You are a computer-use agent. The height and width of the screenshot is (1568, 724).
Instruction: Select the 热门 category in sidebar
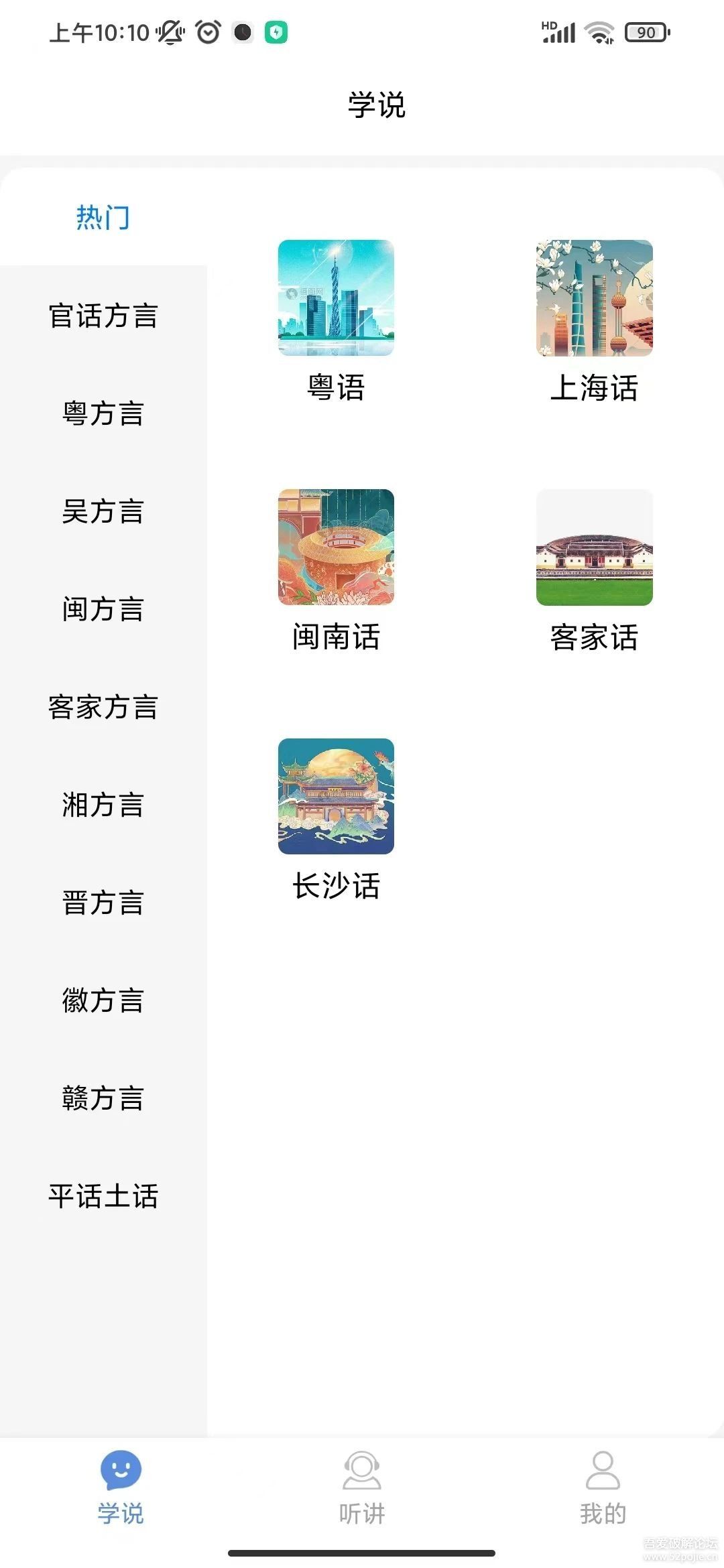(104, 217)
